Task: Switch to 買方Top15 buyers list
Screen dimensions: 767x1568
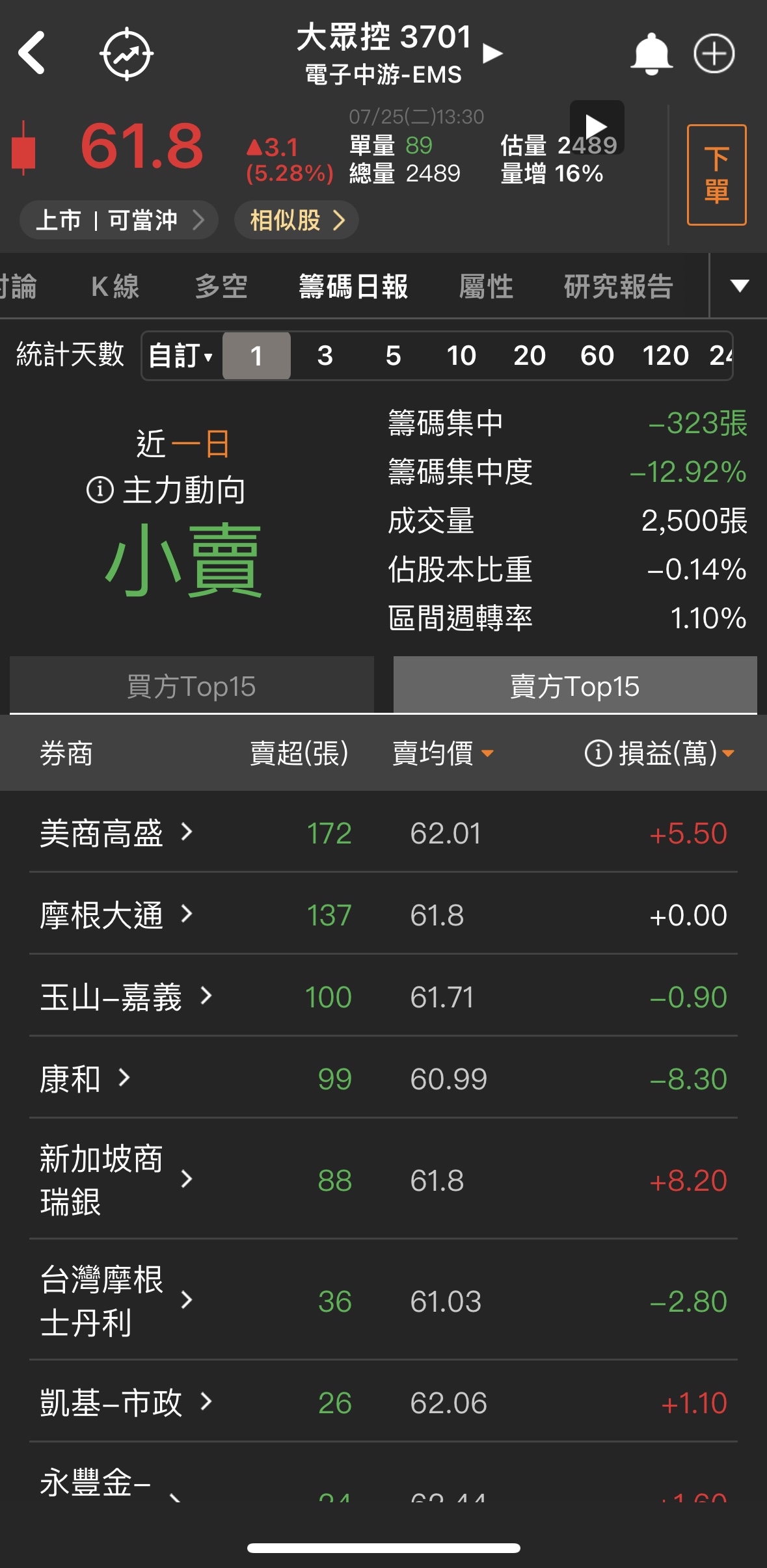Action: pyautogui.click(x=192, y=686)
